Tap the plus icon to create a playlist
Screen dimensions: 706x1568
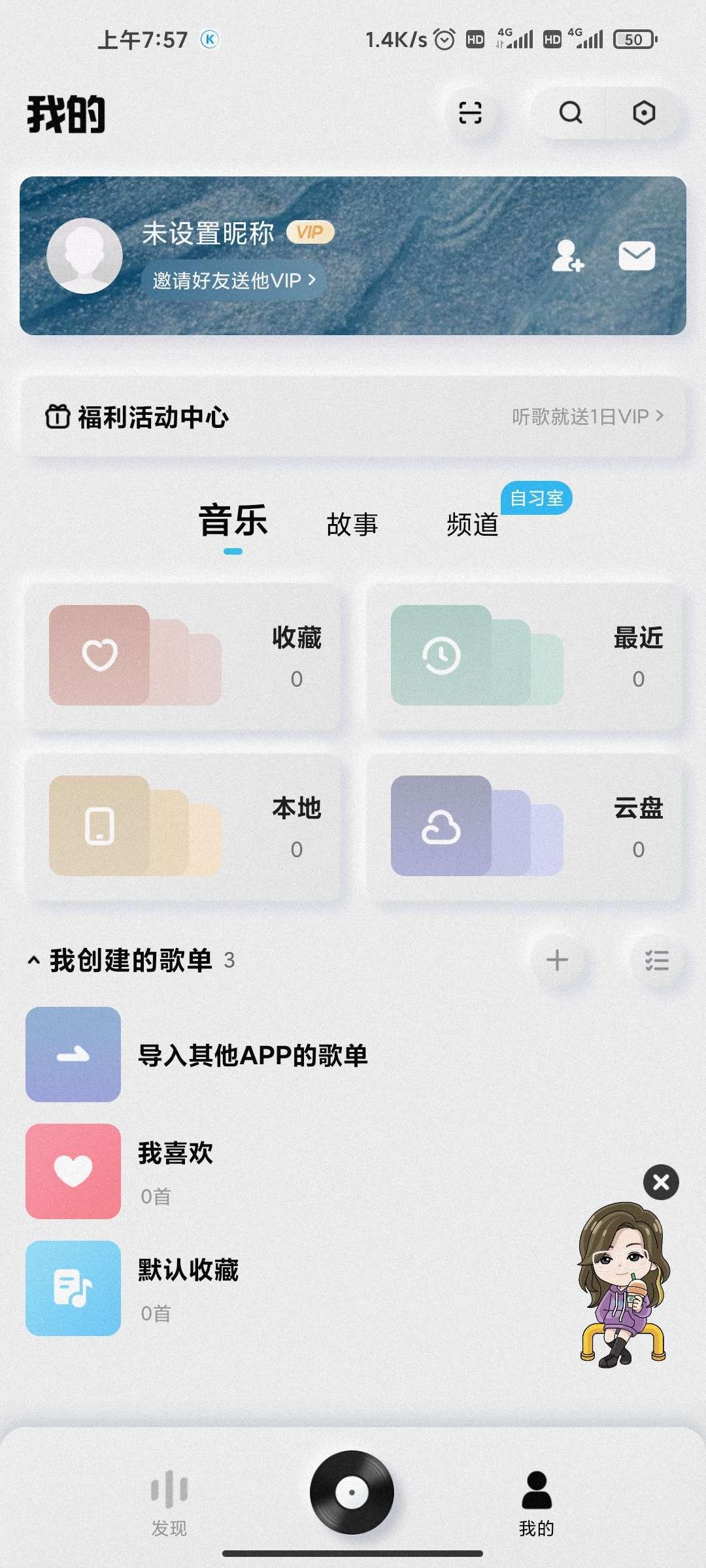(x=556, y=960)
